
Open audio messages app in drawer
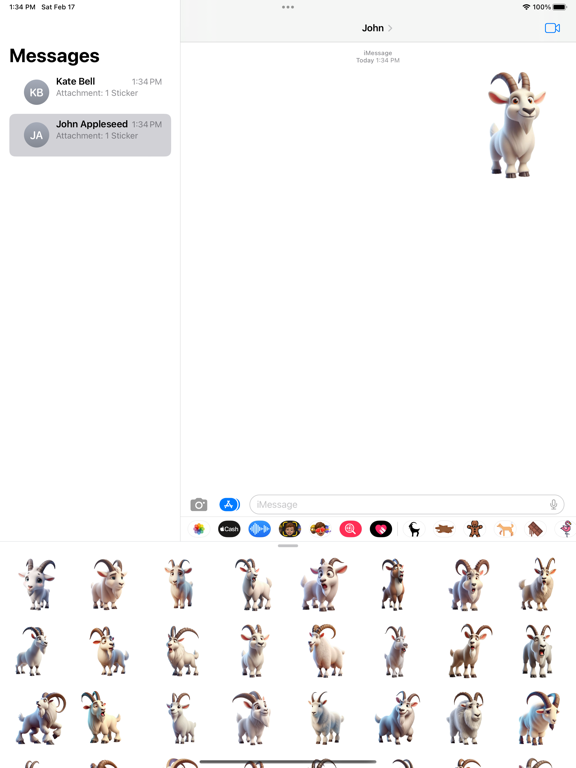(260, 529)
